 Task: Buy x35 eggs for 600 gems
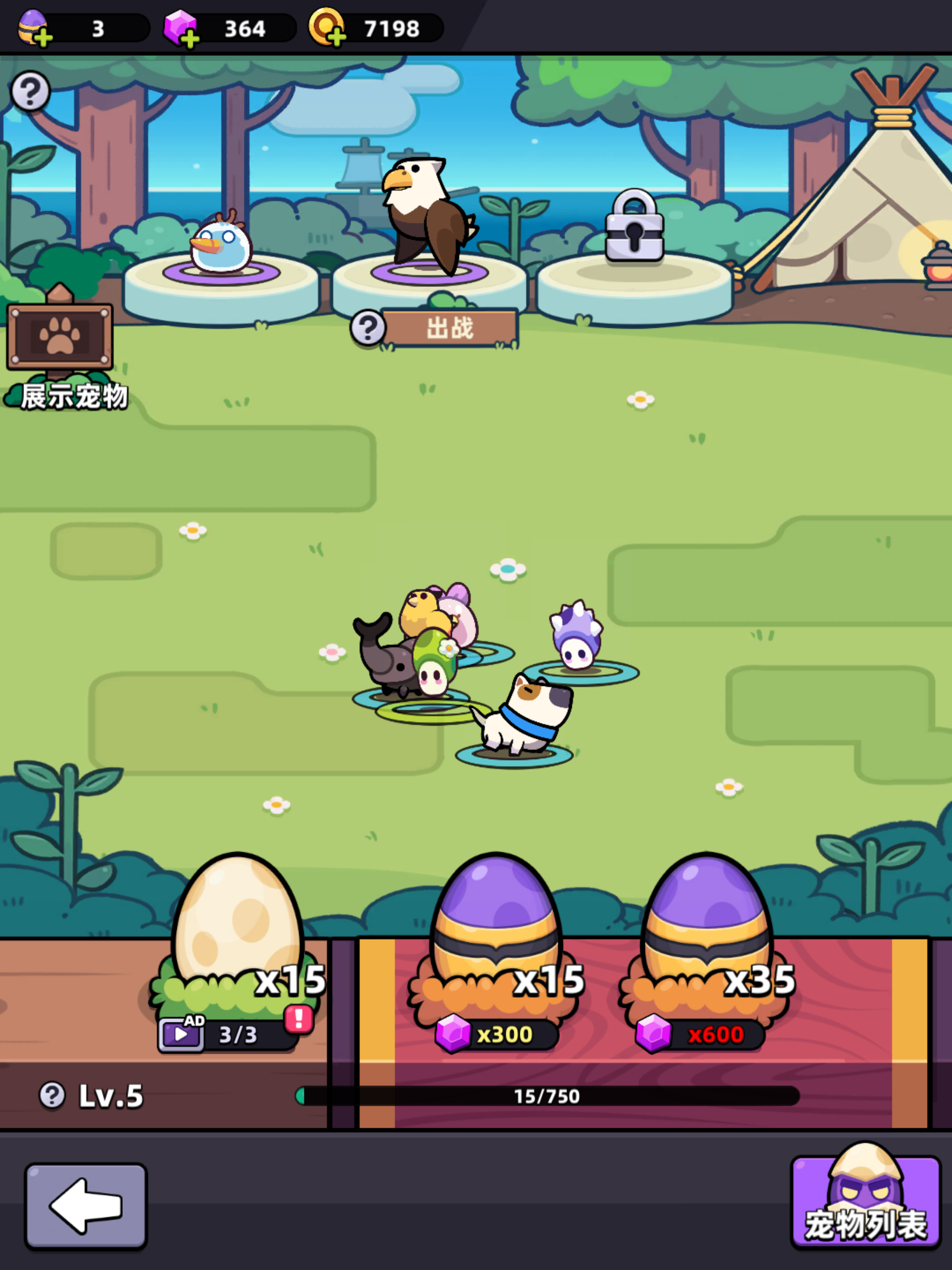(x=700, y=1034)
